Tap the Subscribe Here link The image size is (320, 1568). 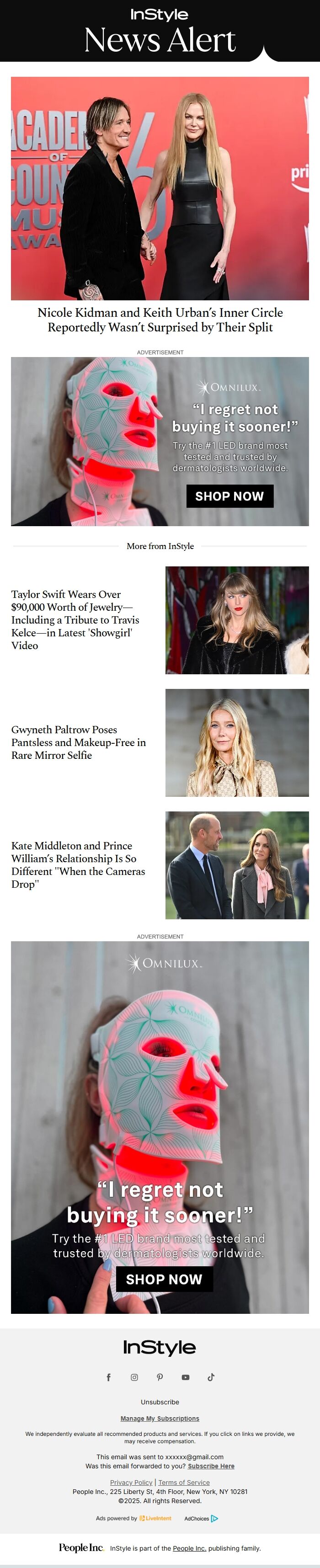pyautogui.click(x=211, y=1467)
